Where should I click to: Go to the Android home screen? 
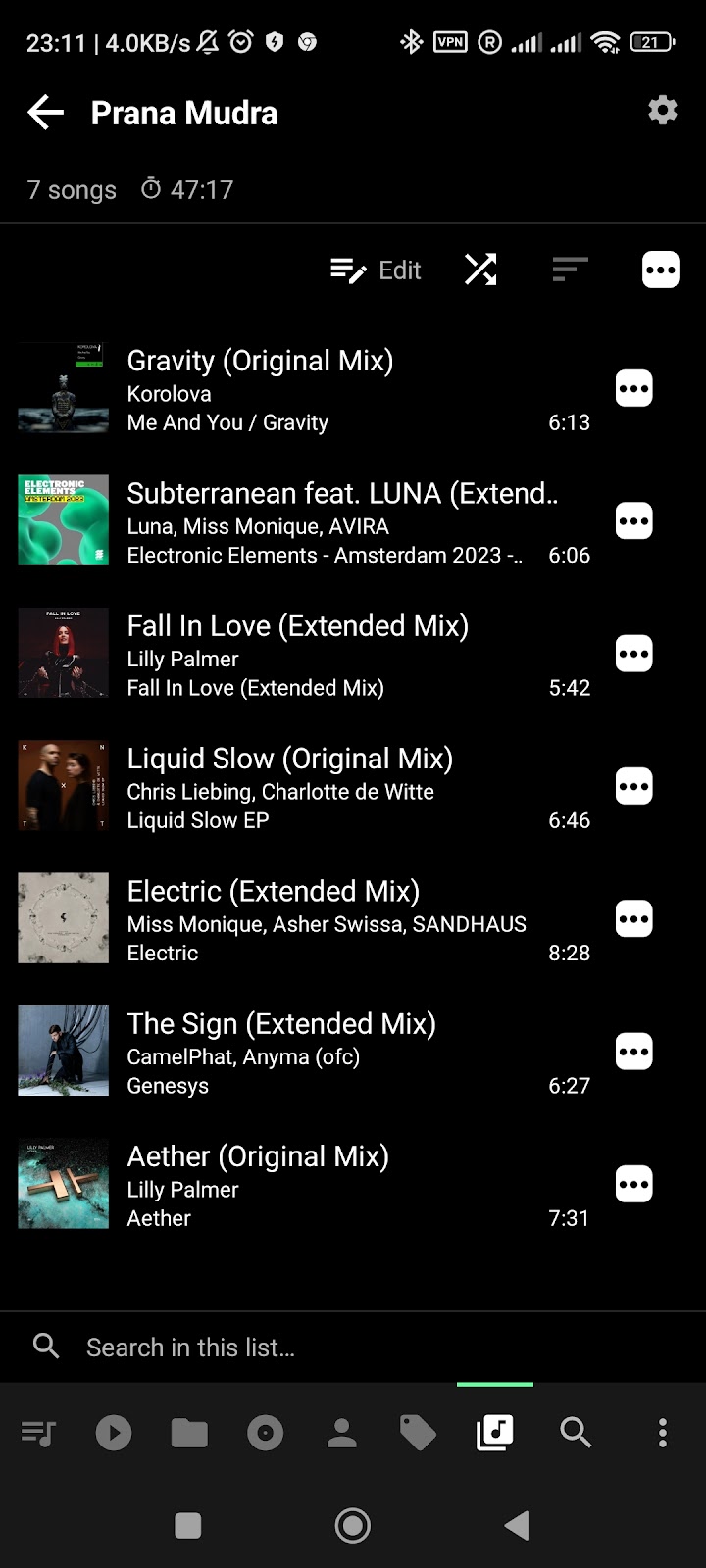[x=353, y=1525]
